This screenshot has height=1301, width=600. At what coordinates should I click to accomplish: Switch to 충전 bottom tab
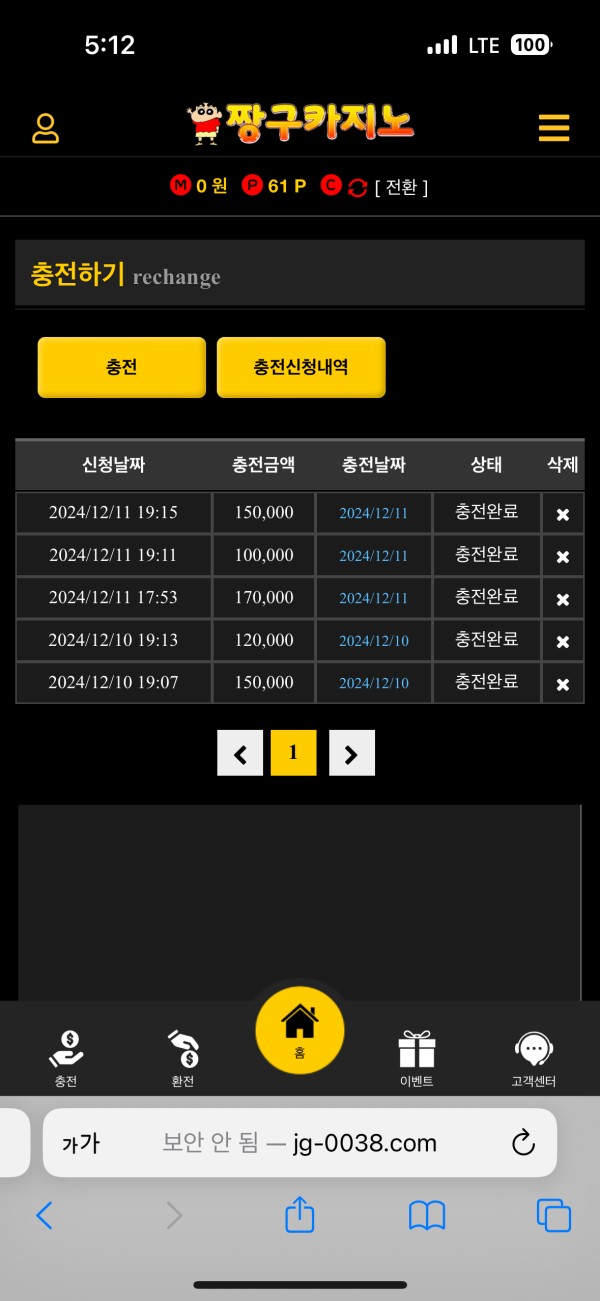tap(66, 1057)
